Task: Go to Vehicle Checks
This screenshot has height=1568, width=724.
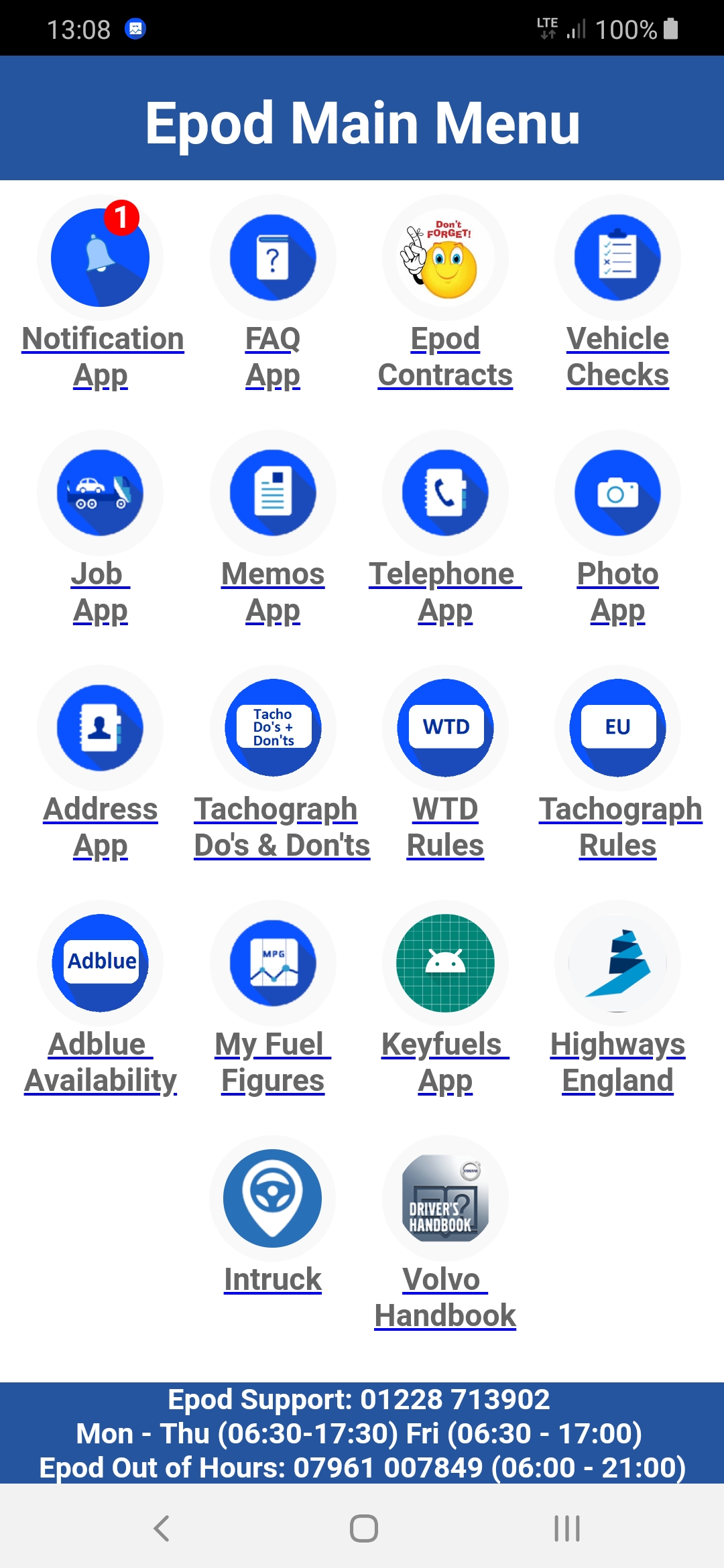Action: coord(617,259)
